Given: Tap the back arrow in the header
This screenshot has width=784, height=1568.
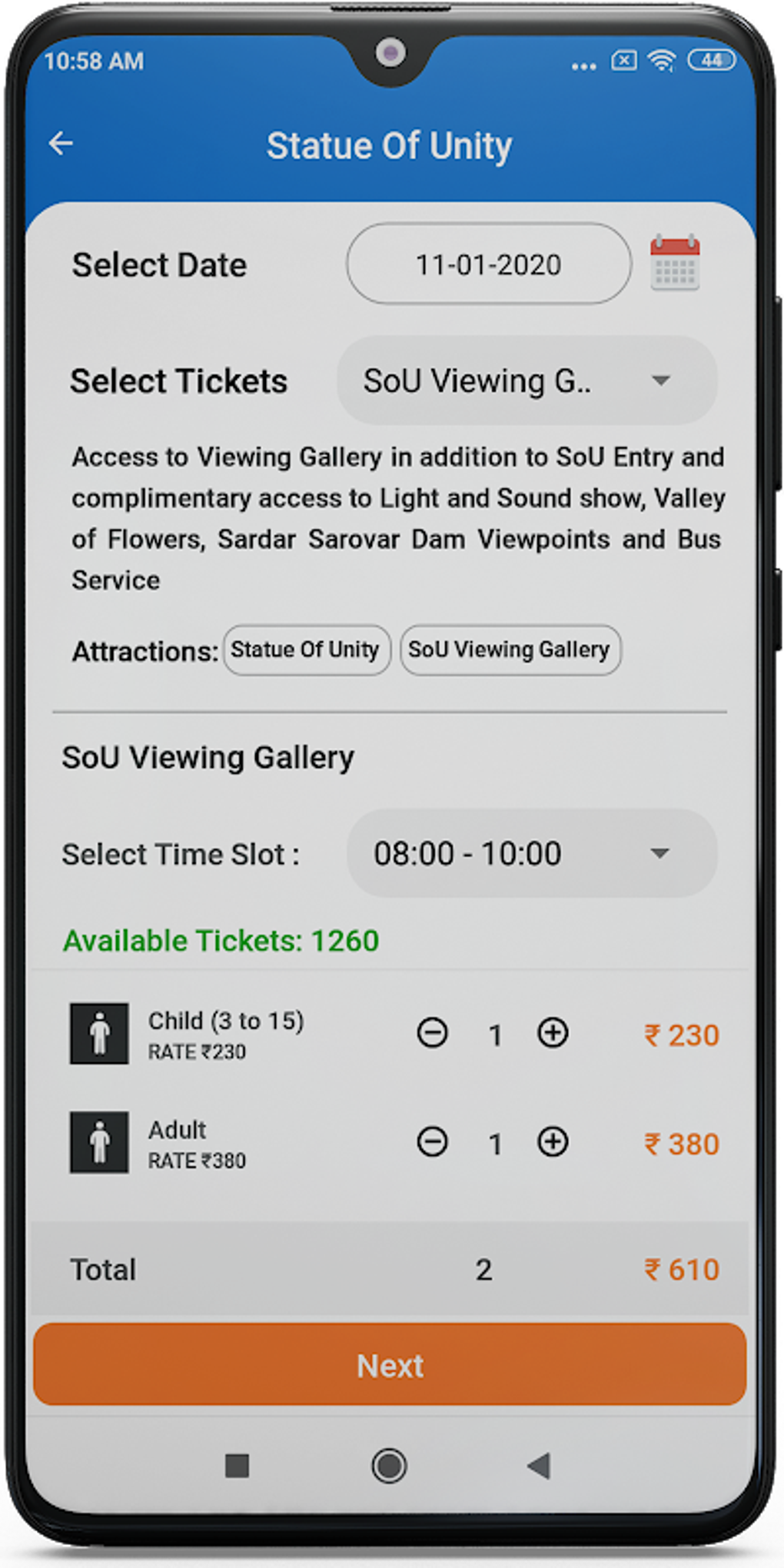Looking at the screenshot, I should pos(61,144).
